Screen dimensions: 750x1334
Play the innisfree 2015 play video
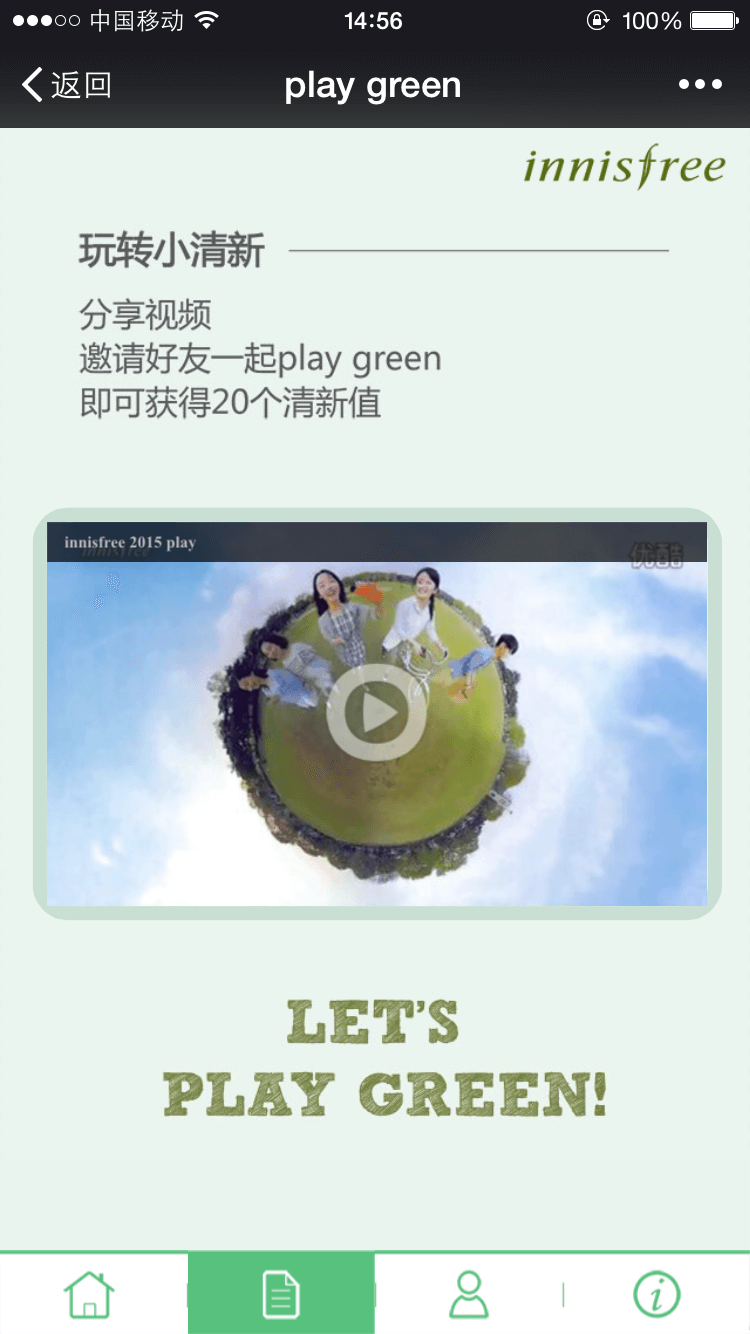pos(376,713)
